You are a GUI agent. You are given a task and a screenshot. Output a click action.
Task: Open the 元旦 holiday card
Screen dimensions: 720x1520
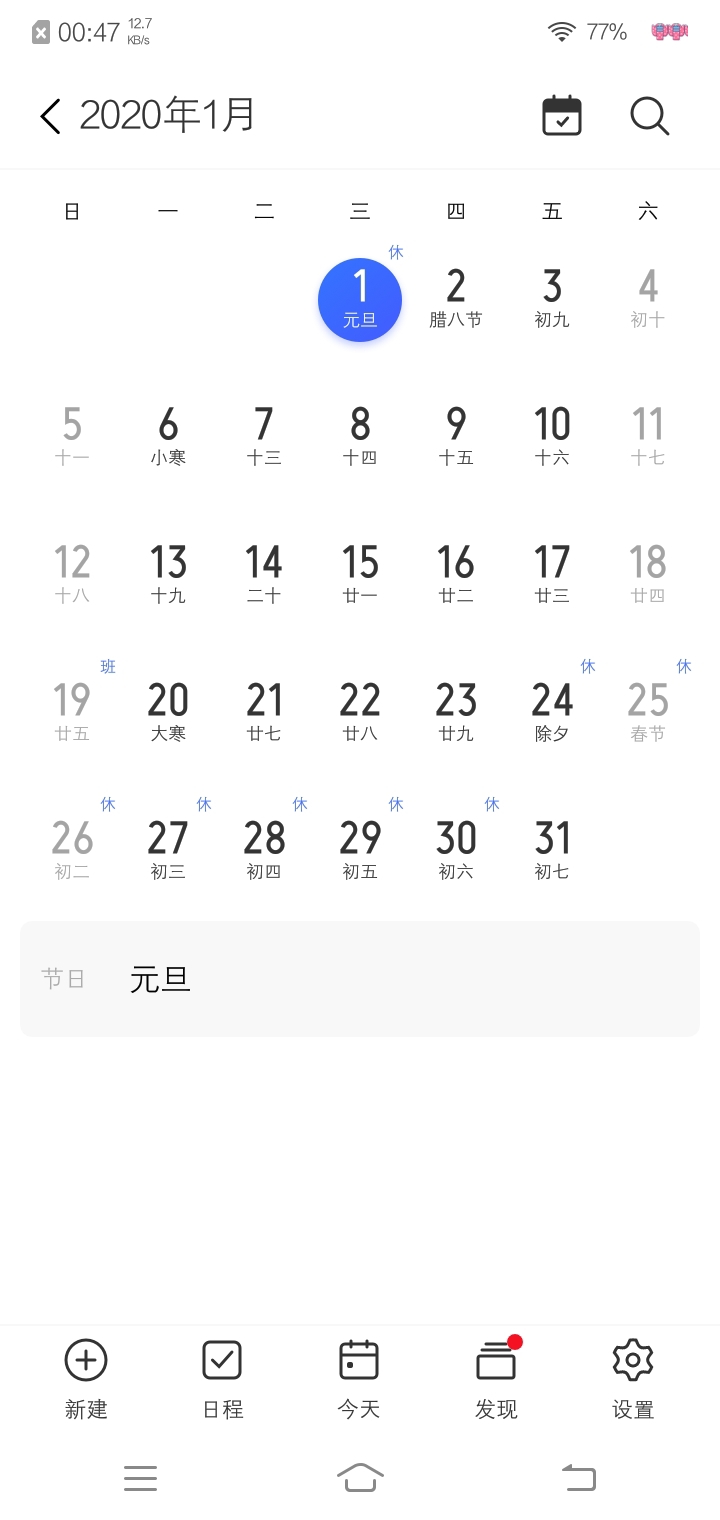tap(360, 979)
